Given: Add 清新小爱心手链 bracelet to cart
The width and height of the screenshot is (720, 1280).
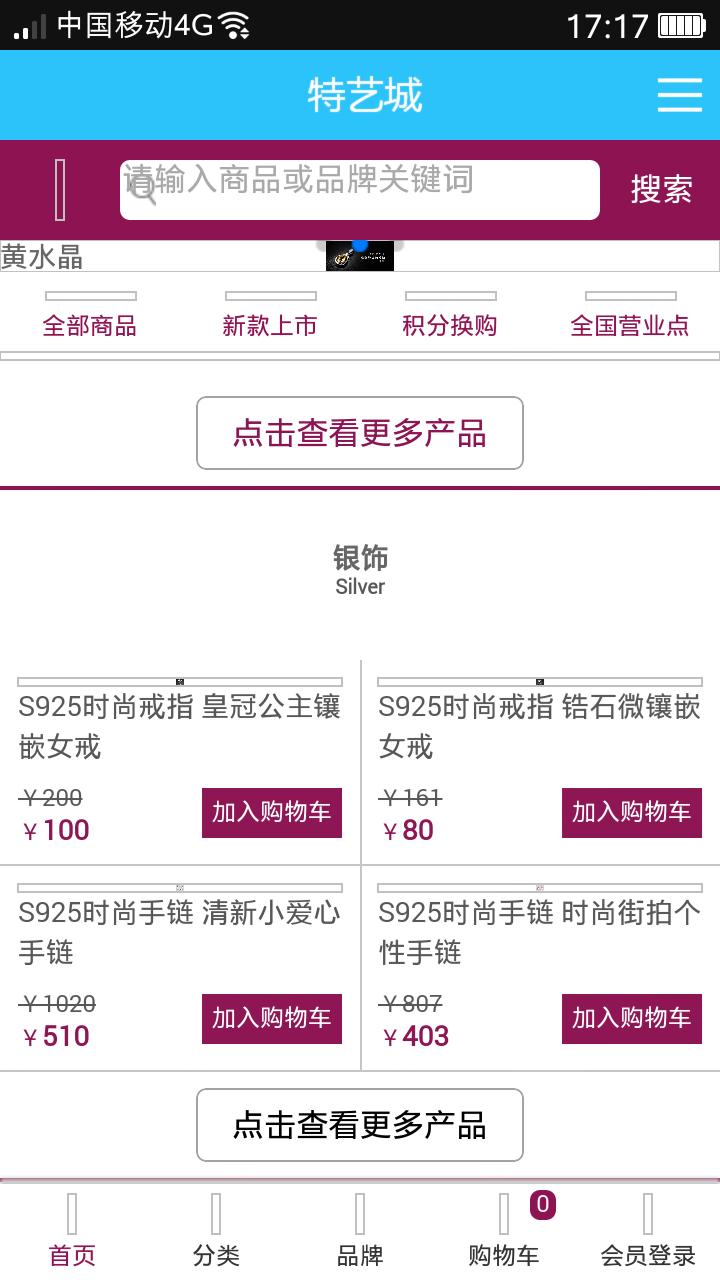Looking at the screenshot, I should (272, 1018).
